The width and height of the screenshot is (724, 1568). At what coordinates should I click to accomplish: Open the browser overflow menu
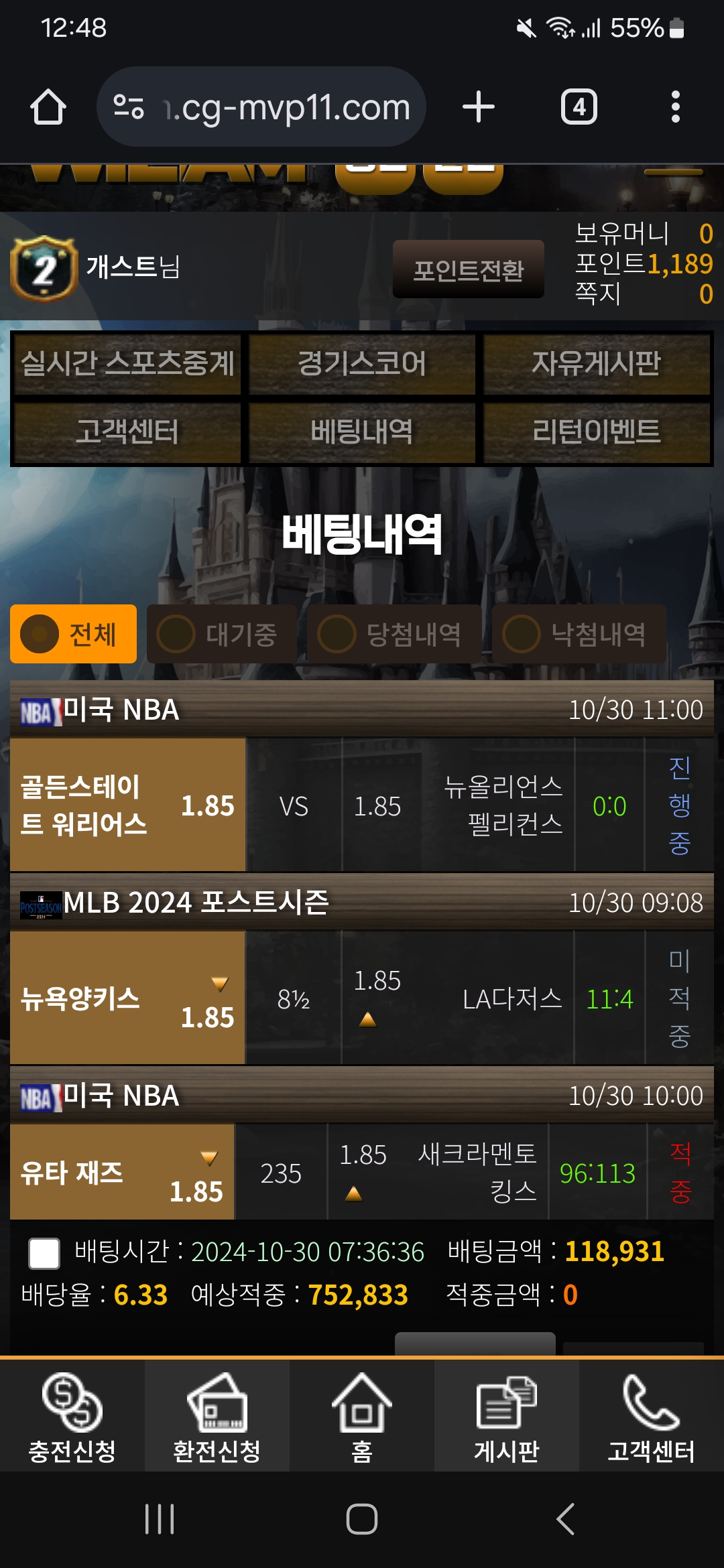[675, 107]
